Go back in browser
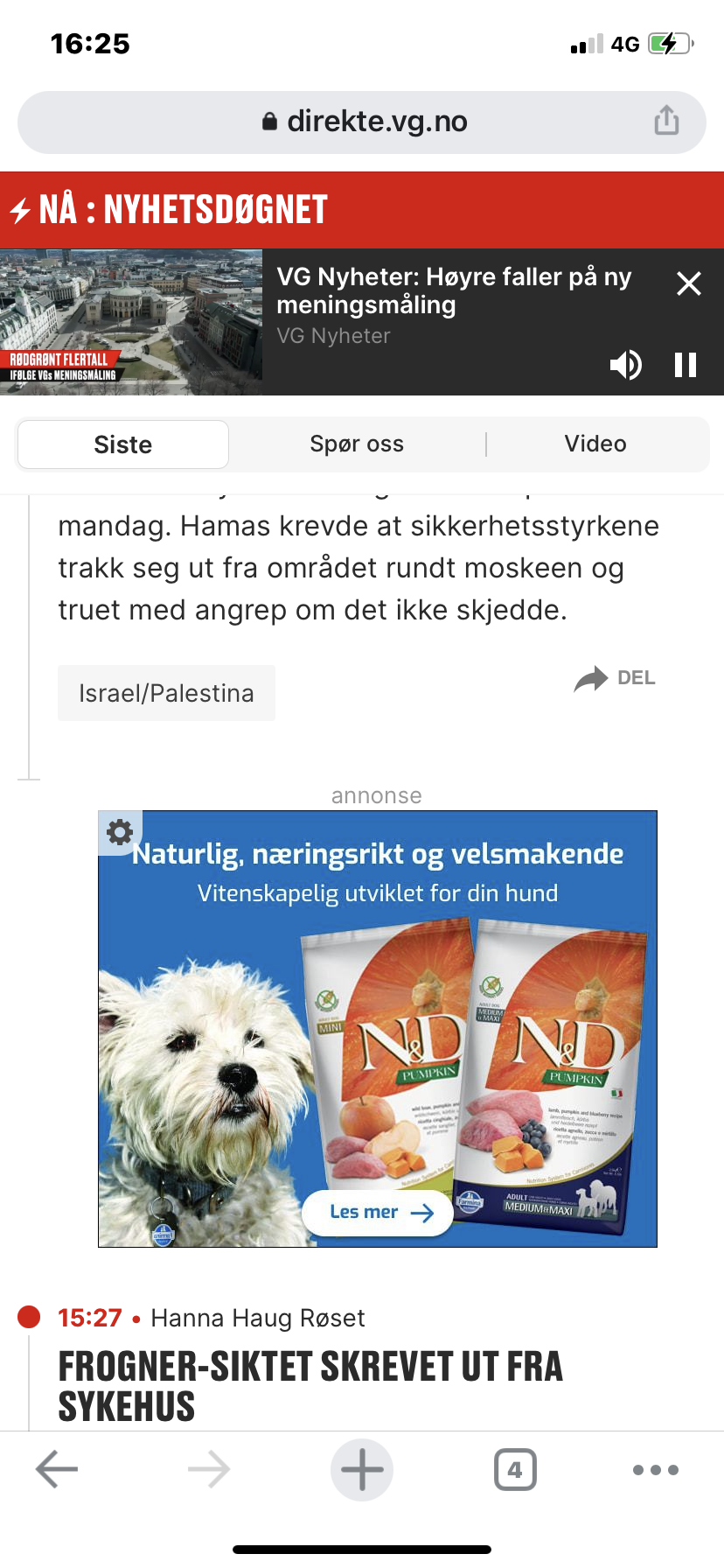Viewport: 724px width, 1568px height. (57, 1469)
